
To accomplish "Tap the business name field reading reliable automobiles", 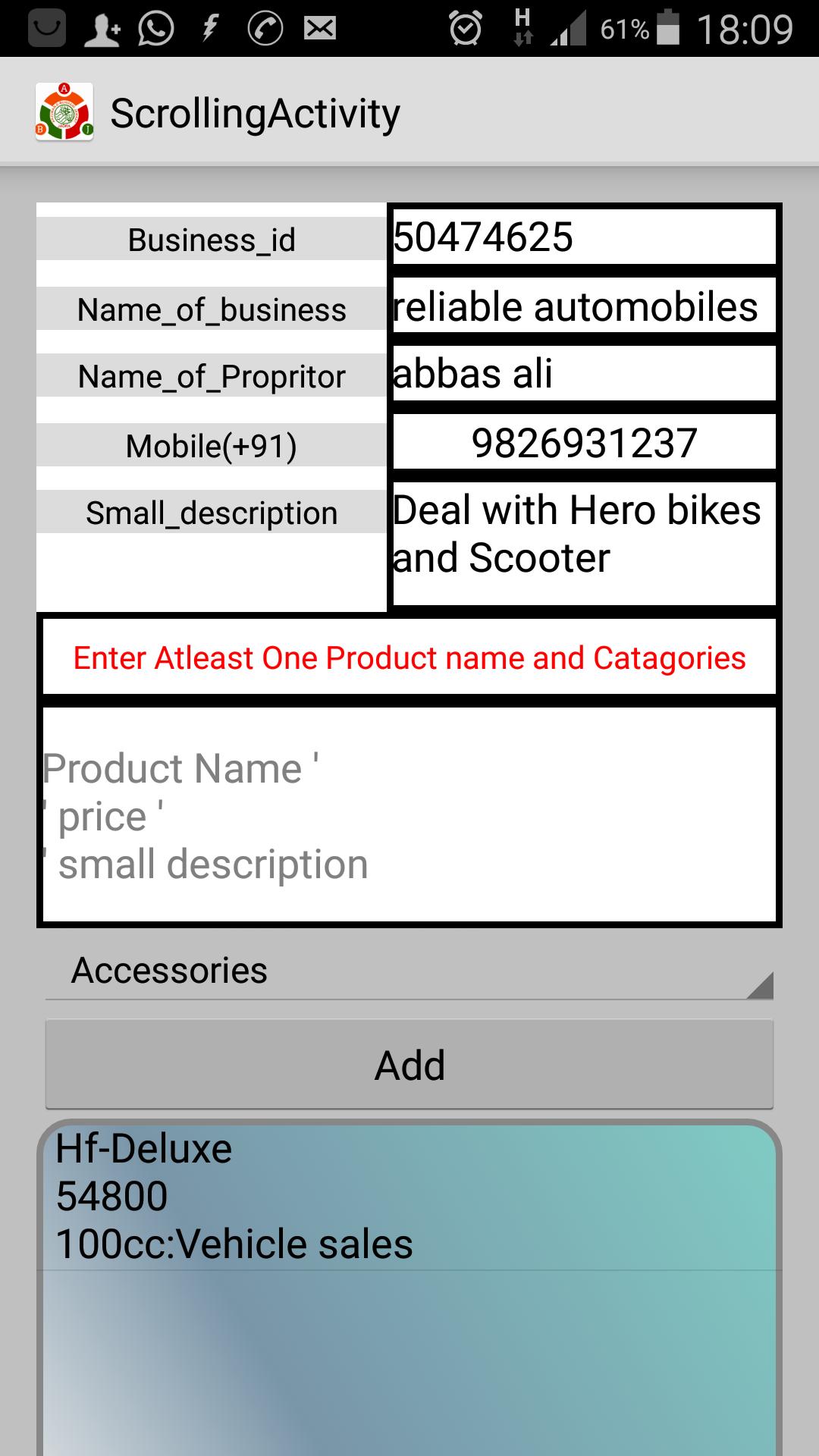I will click(584, 306).
